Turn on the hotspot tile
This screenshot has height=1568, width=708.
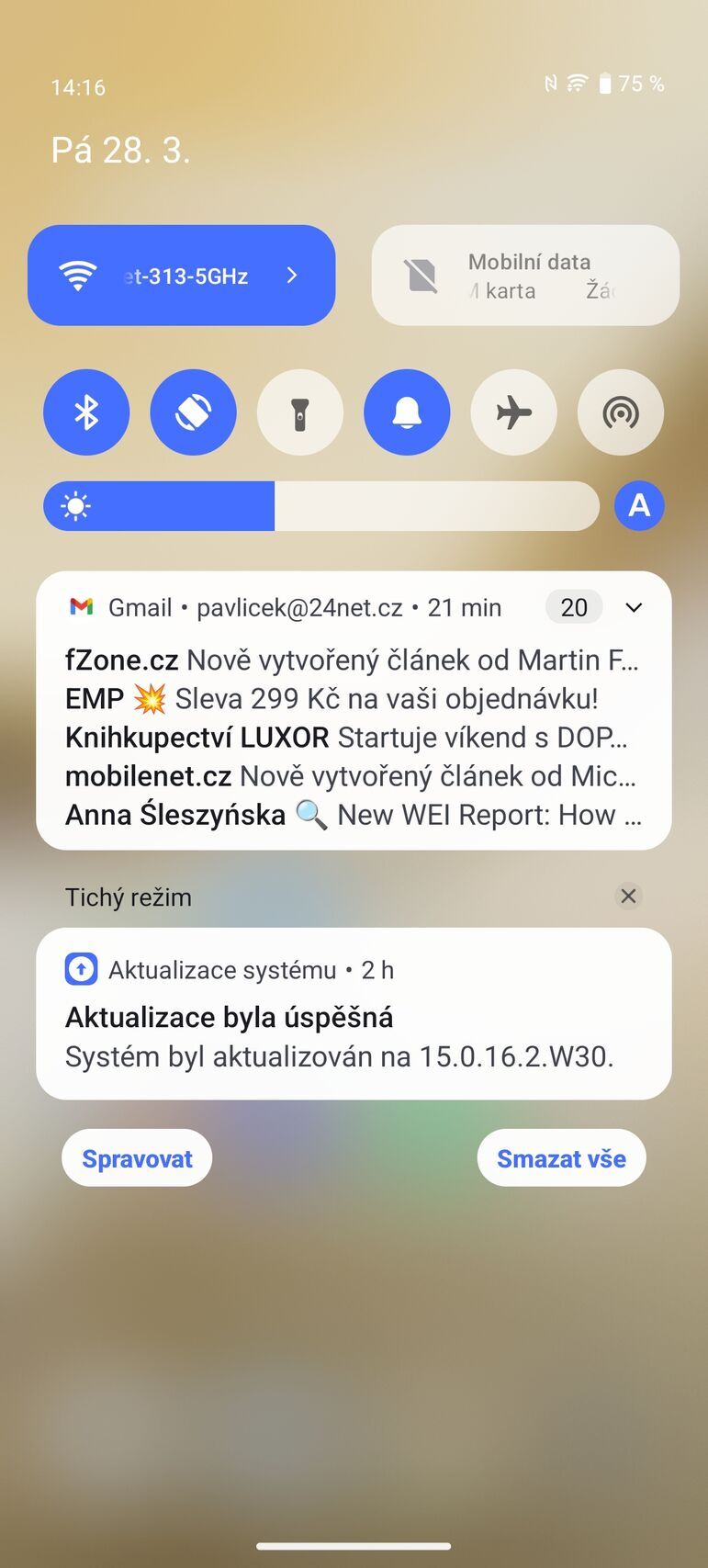[621, 412]
